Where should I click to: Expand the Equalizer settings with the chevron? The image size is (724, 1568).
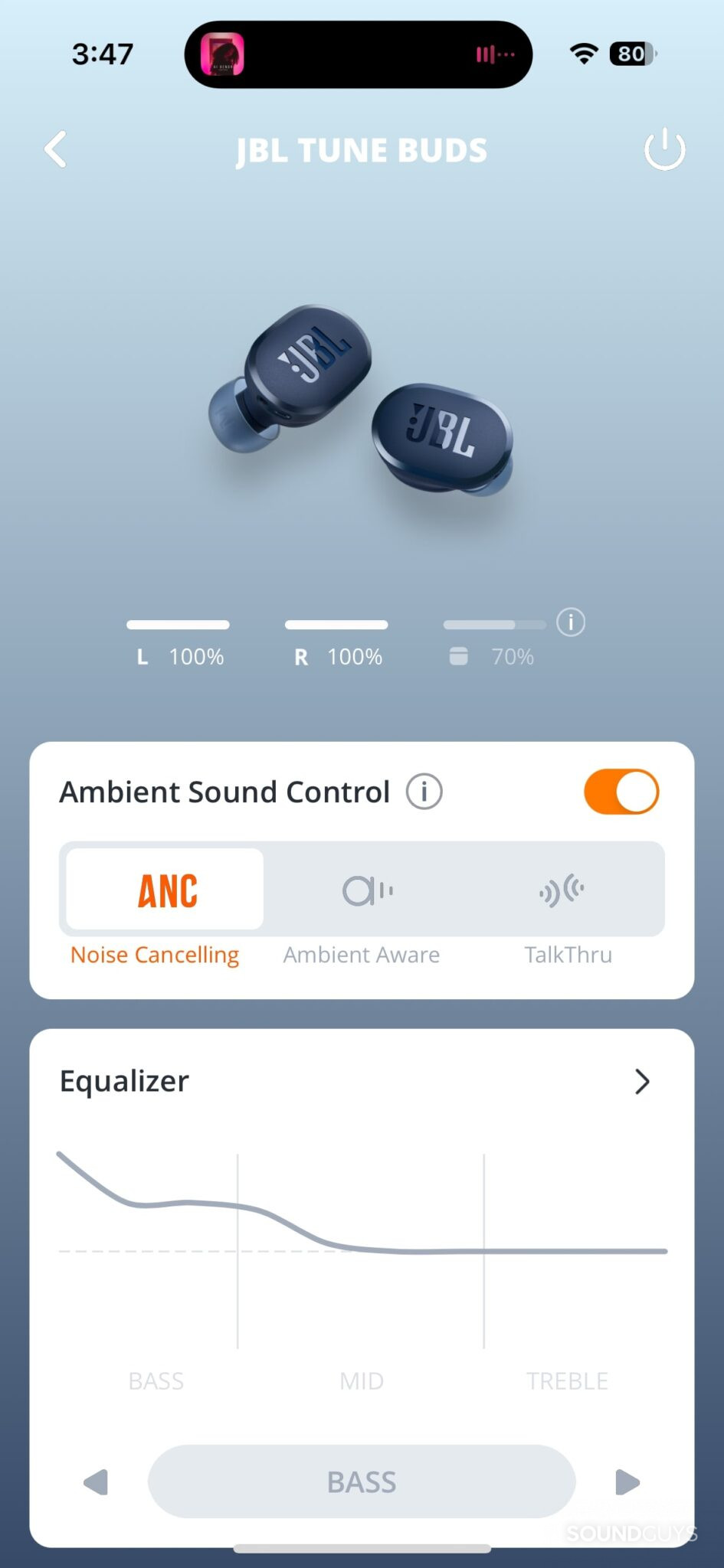(x=642, y=1081)
